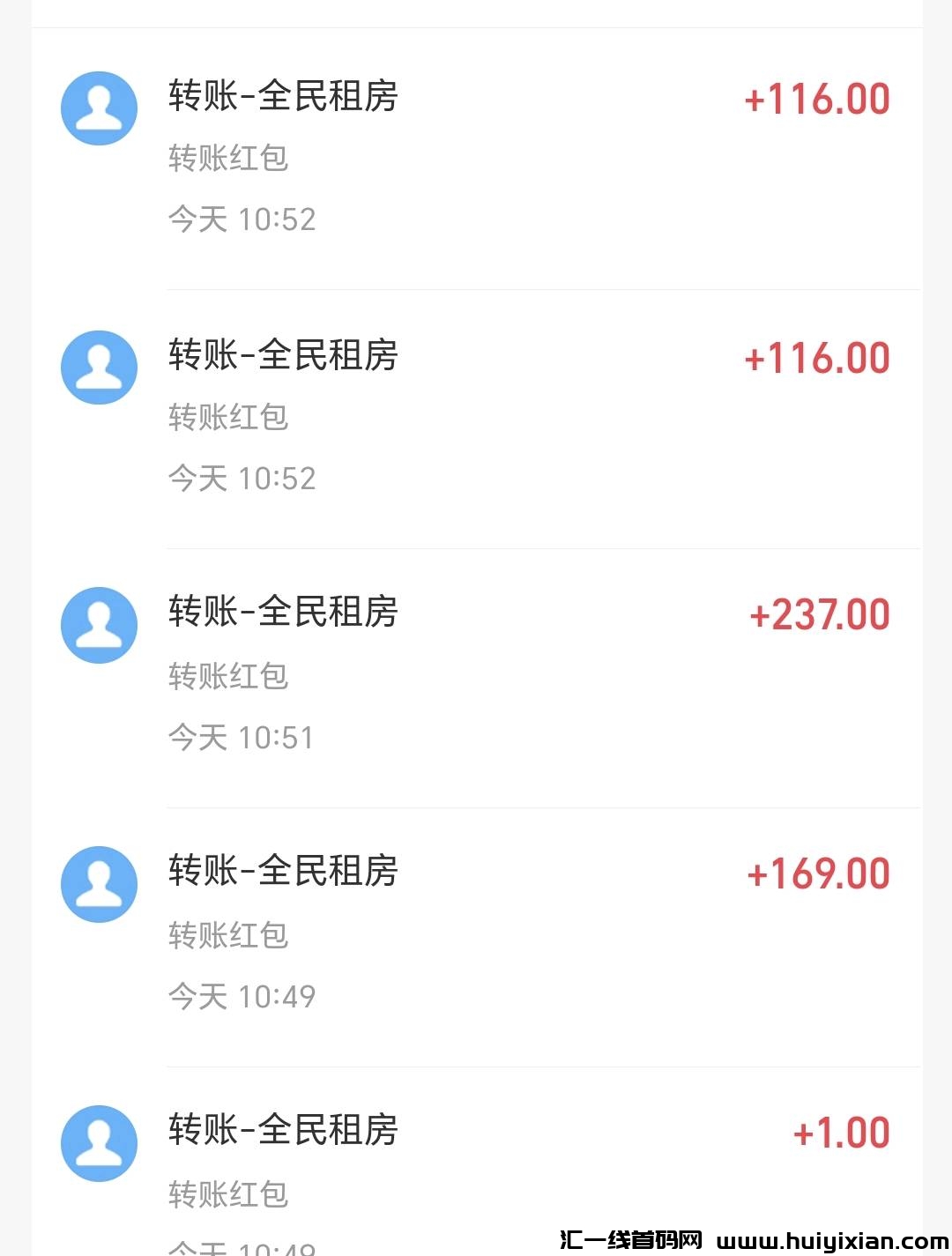
Task: Select the +237.00 amount entry
Action: tap(816, 615)
